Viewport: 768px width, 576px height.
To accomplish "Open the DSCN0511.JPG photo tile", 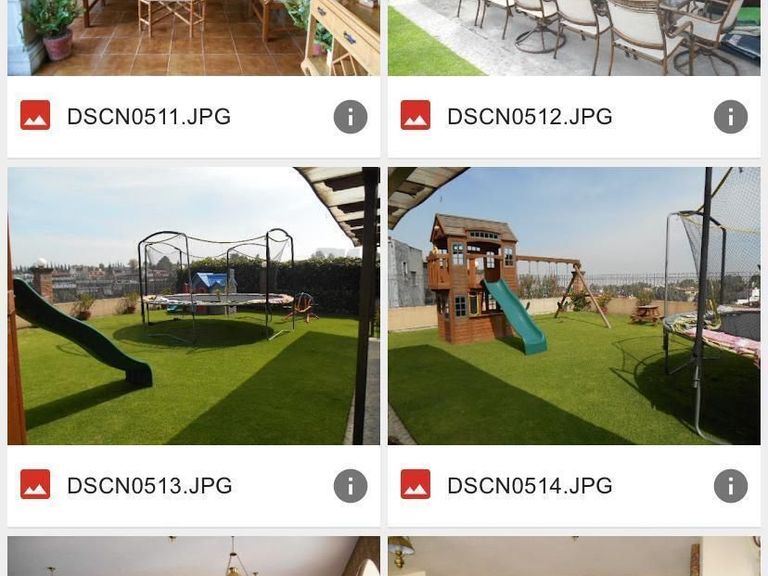I will (x=193, y=38).
